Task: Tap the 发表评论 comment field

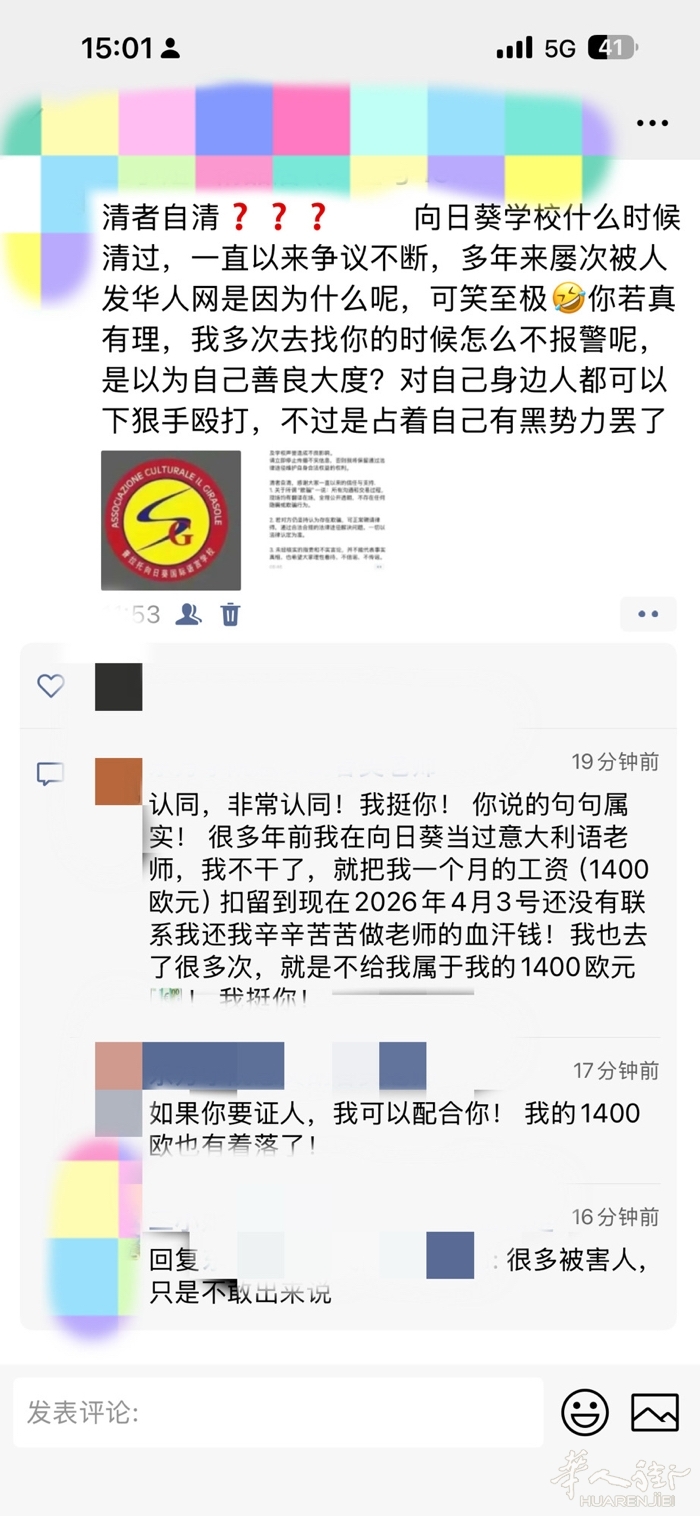Action: (x=278, y=1412)
